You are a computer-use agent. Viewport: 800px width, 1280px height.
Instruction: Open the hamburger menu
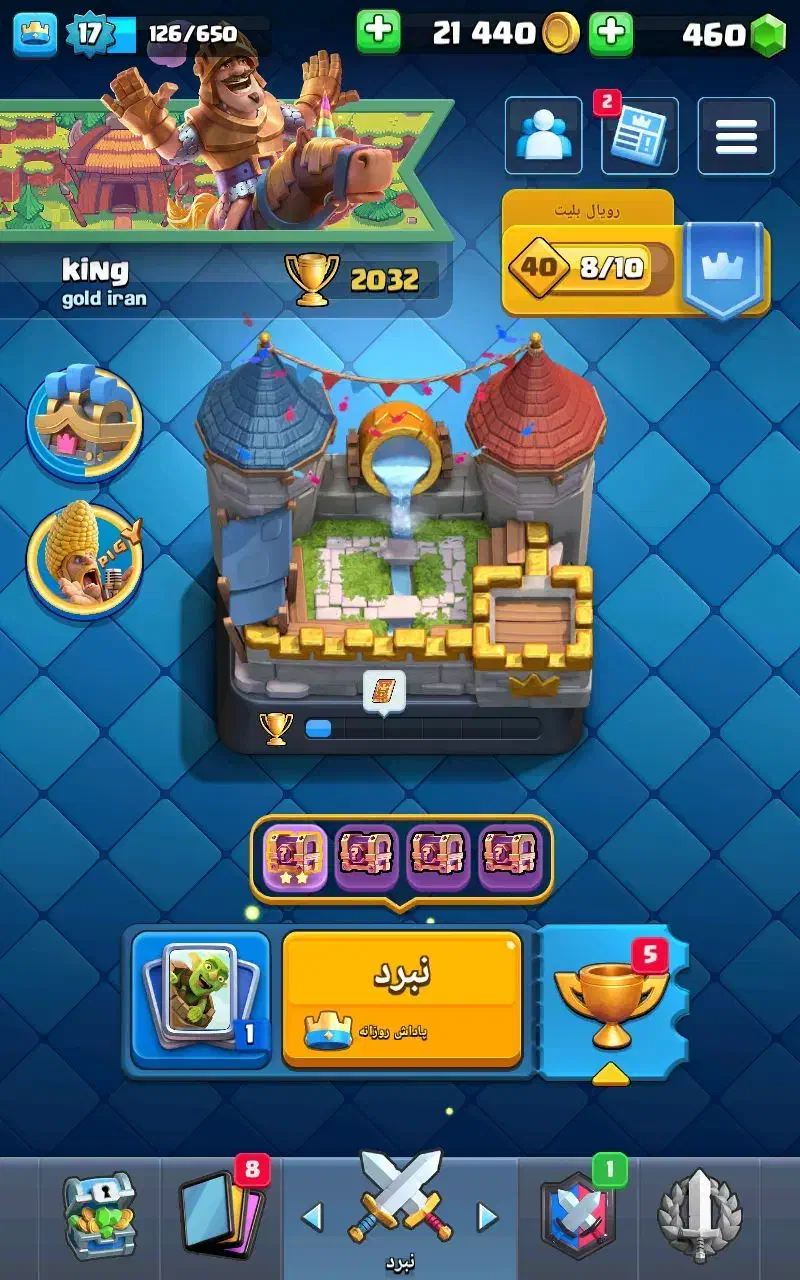click(x=736, y=135)
